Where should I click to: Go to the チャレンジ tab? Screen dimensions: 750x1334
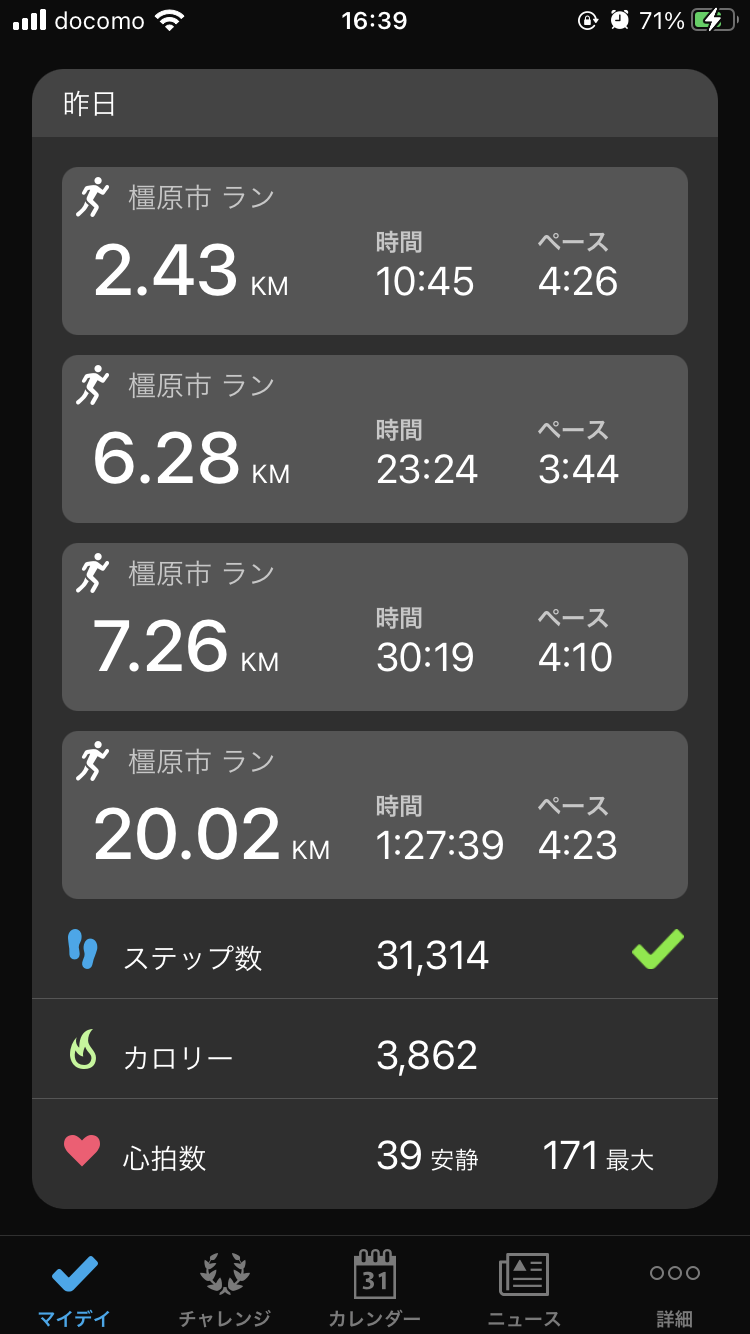(224, 1288)
